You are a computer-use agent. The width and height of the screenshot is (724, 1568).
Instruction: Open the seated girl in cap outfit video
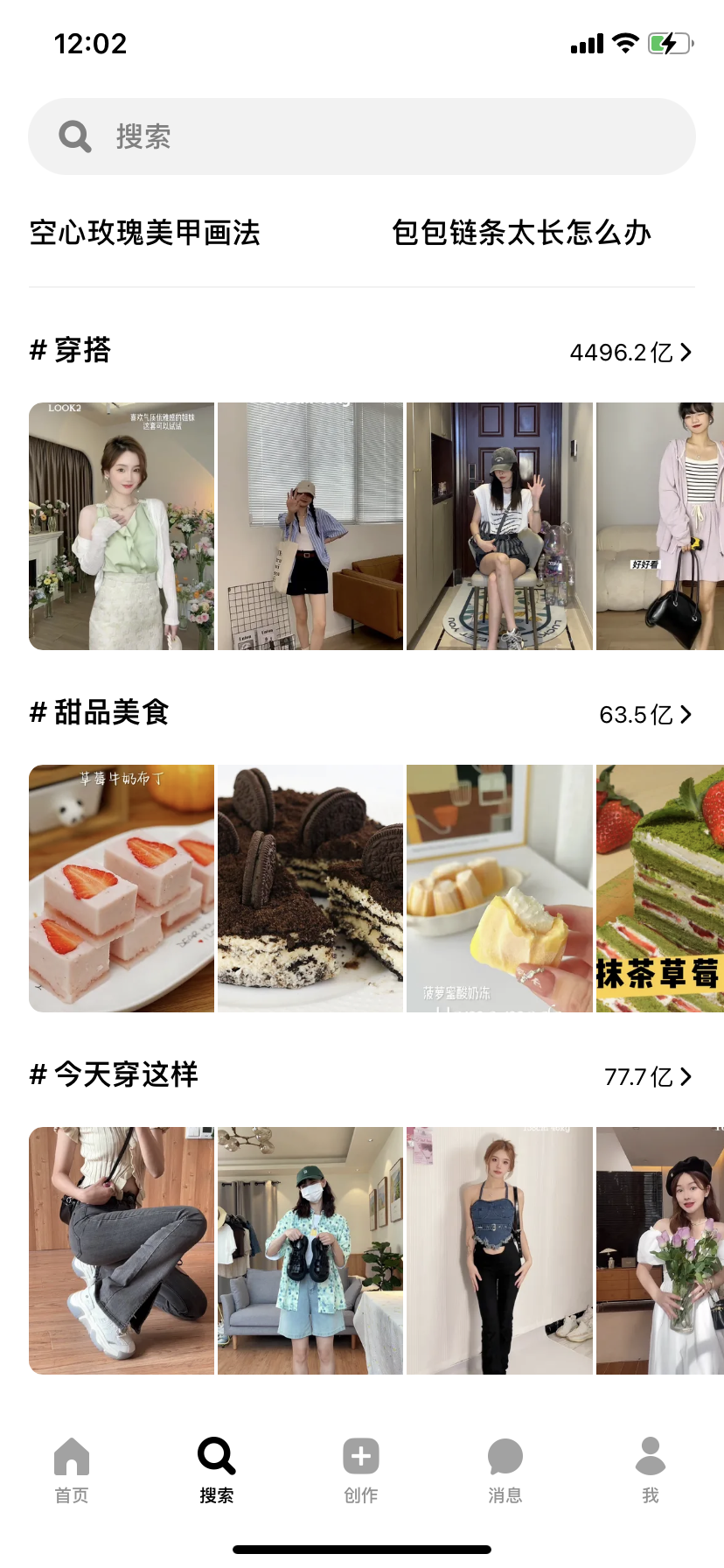[499, 526]
